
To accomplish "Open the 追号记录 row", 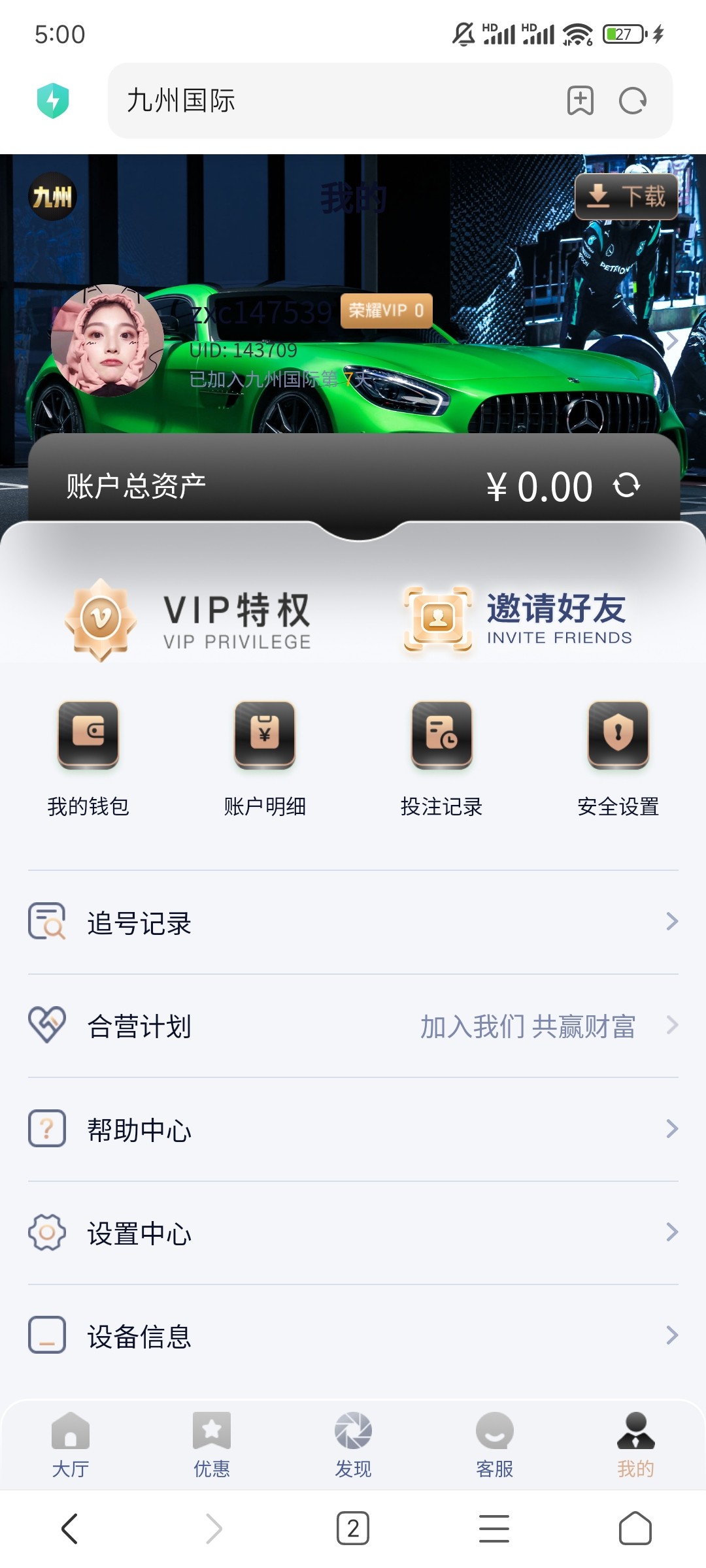I will (x=353, y=923).
